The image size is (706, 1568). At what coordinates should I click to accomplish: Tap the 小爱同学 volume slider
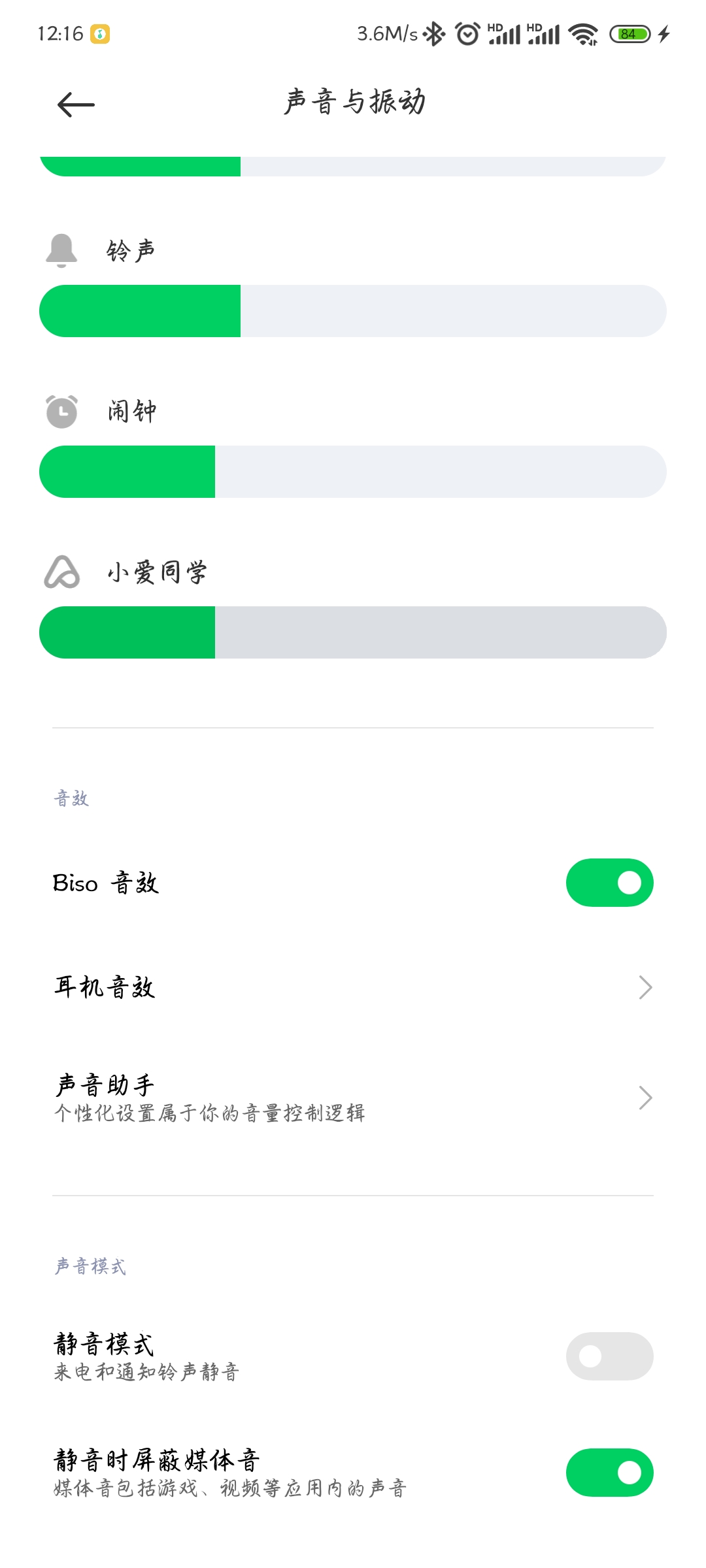353,632
